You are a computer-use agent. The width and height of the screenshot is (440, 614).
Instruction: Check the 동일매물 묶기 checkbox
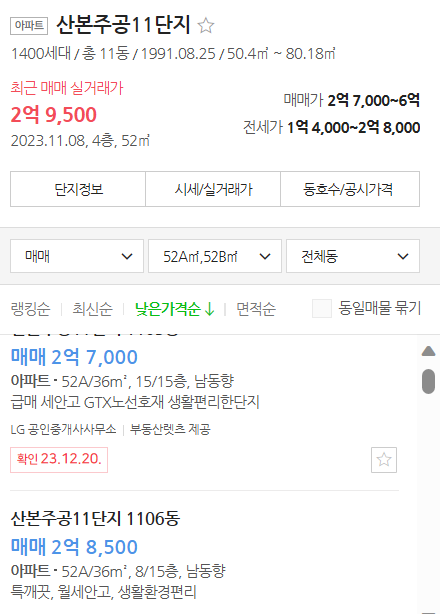(322, 309)
